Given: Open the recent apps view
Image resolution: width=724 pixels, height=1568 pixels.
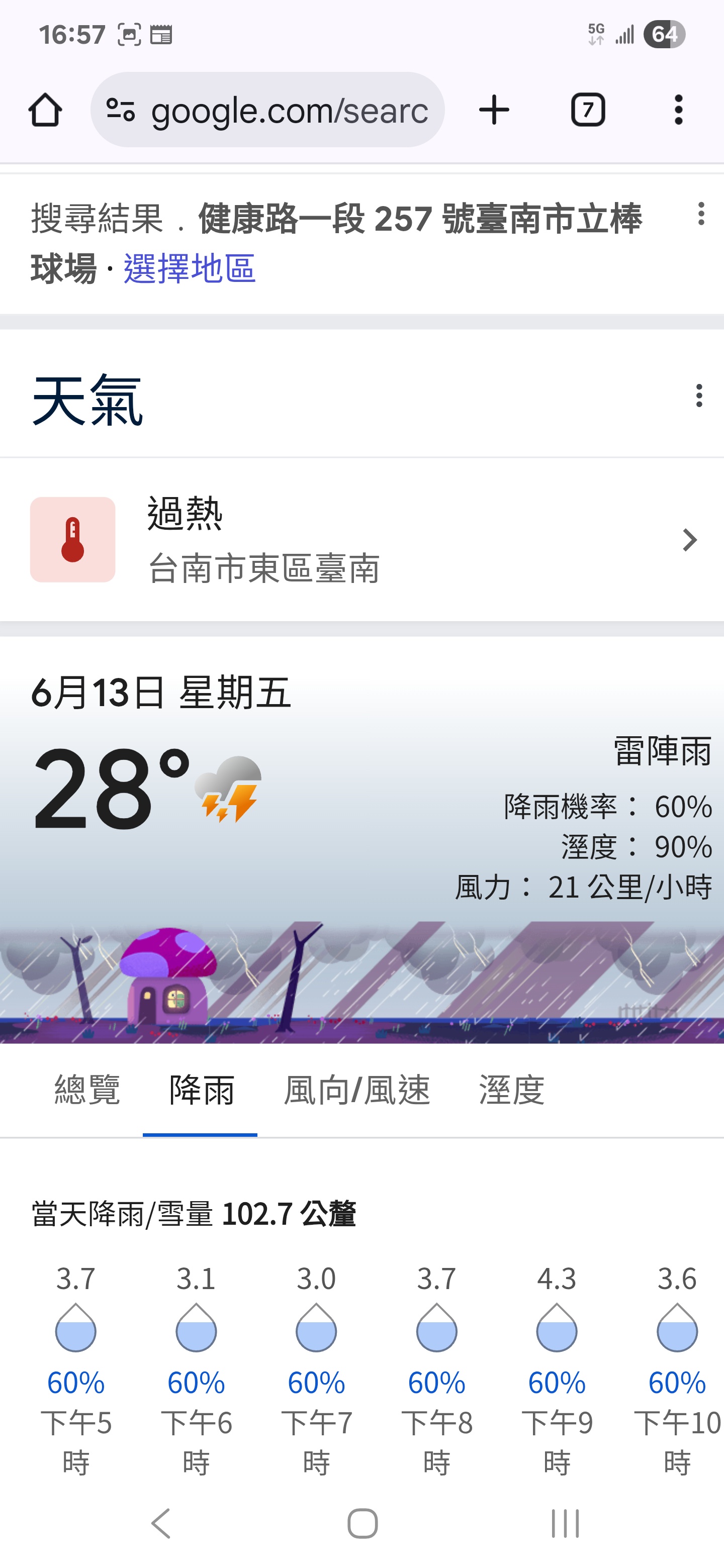Looking at the screenshot, I should pos(565,1524).
